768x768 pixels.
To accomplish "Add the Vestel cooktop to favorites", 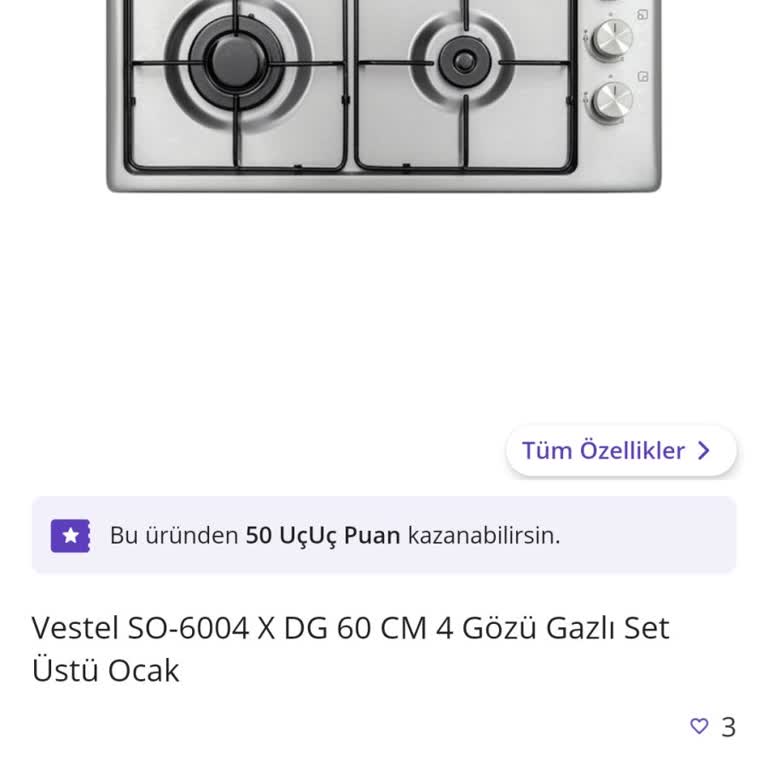I will (700, 726).
